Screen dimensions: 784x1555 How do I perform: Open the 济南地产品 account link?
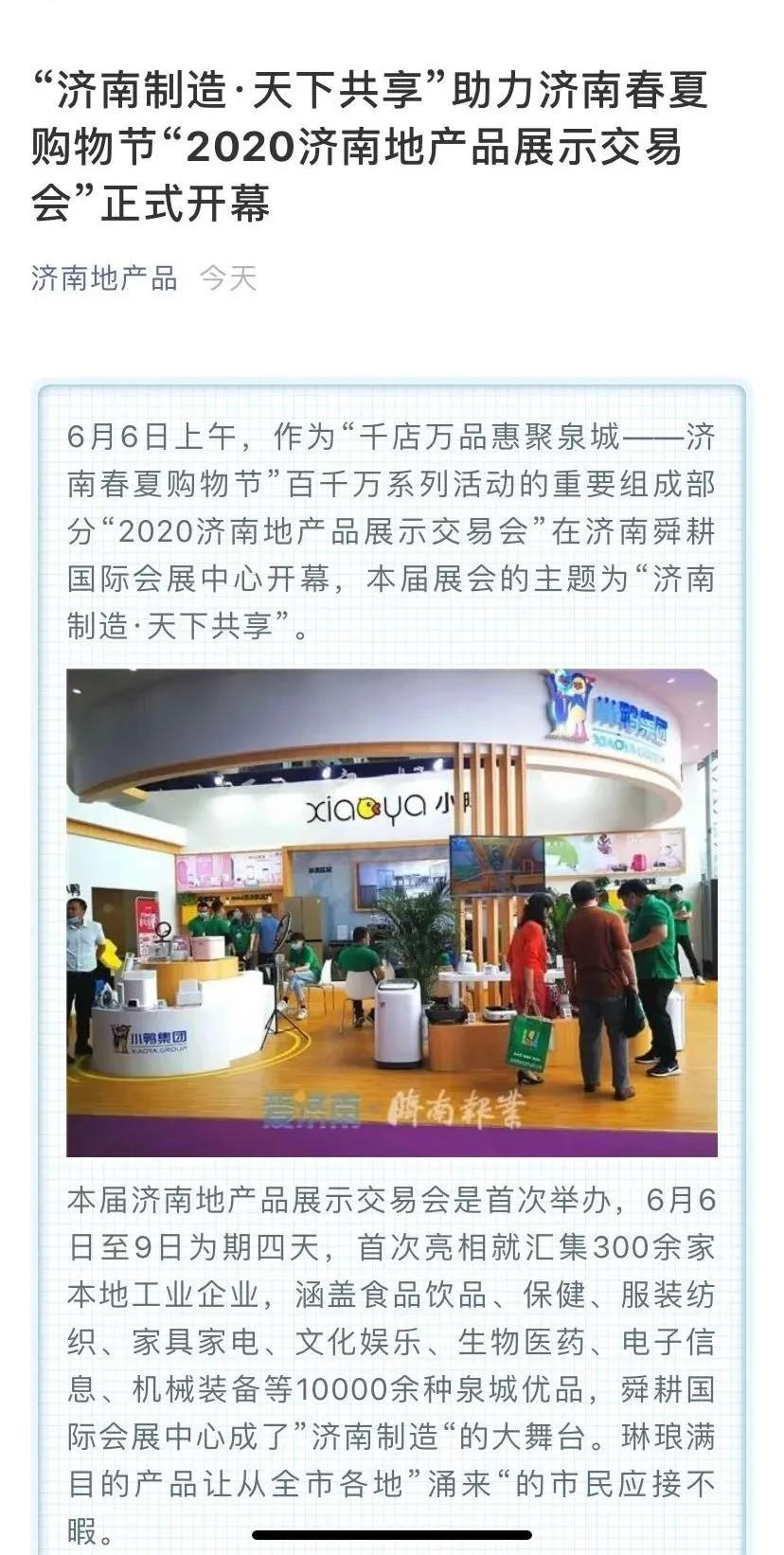[104, 278]
